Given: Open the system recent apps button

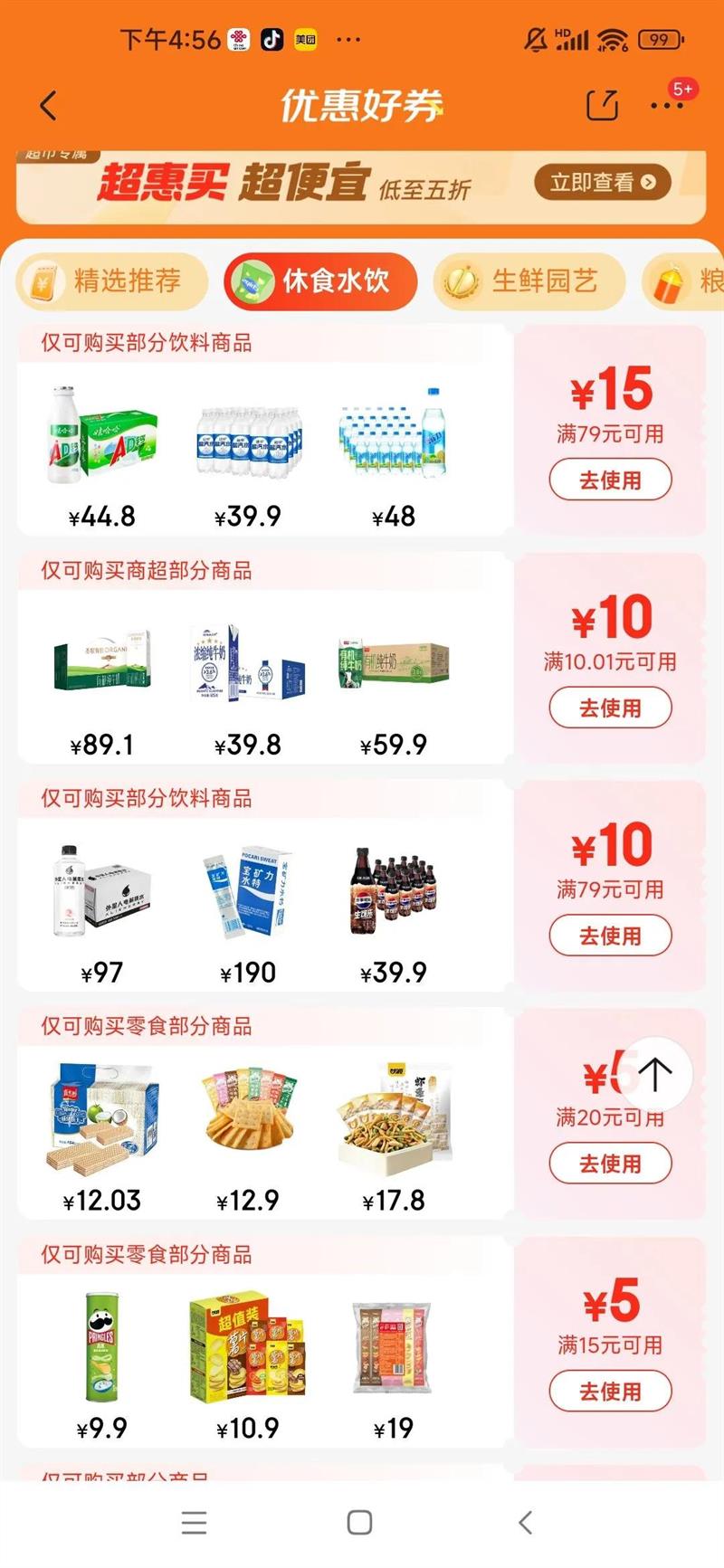Looking at the screenshot, I should coord(194,1522).
